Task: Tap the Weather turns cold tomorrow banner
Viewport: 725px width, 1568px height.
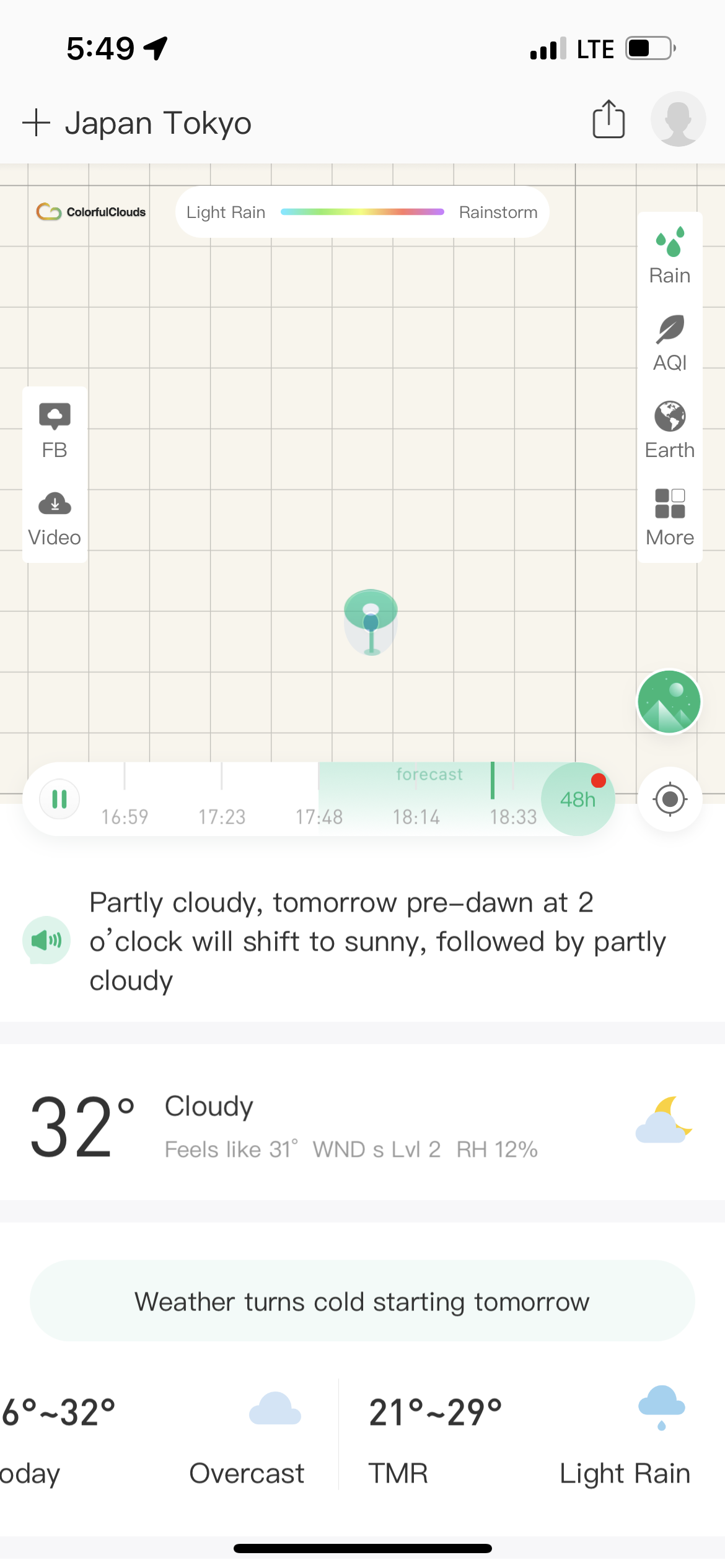Action: (x=362, y=1301)
